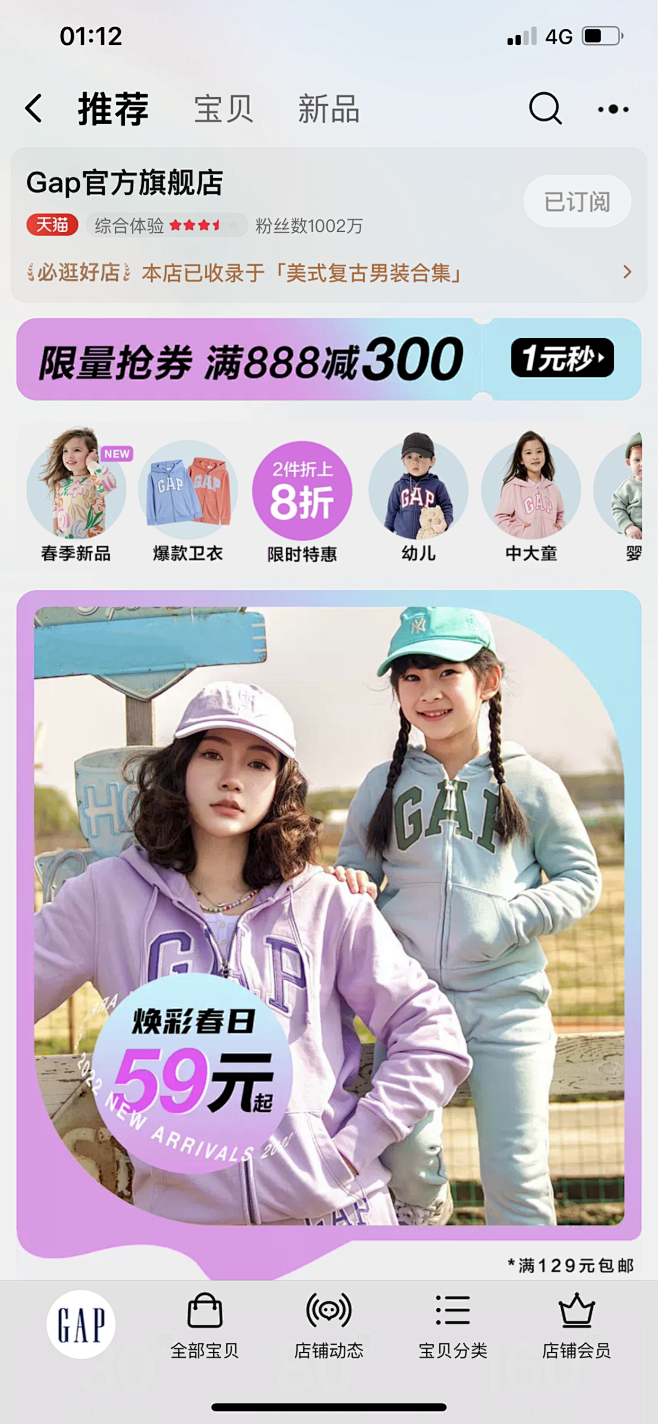
Task: Open 店铺会员 membership page
Action: (576, 1326)
